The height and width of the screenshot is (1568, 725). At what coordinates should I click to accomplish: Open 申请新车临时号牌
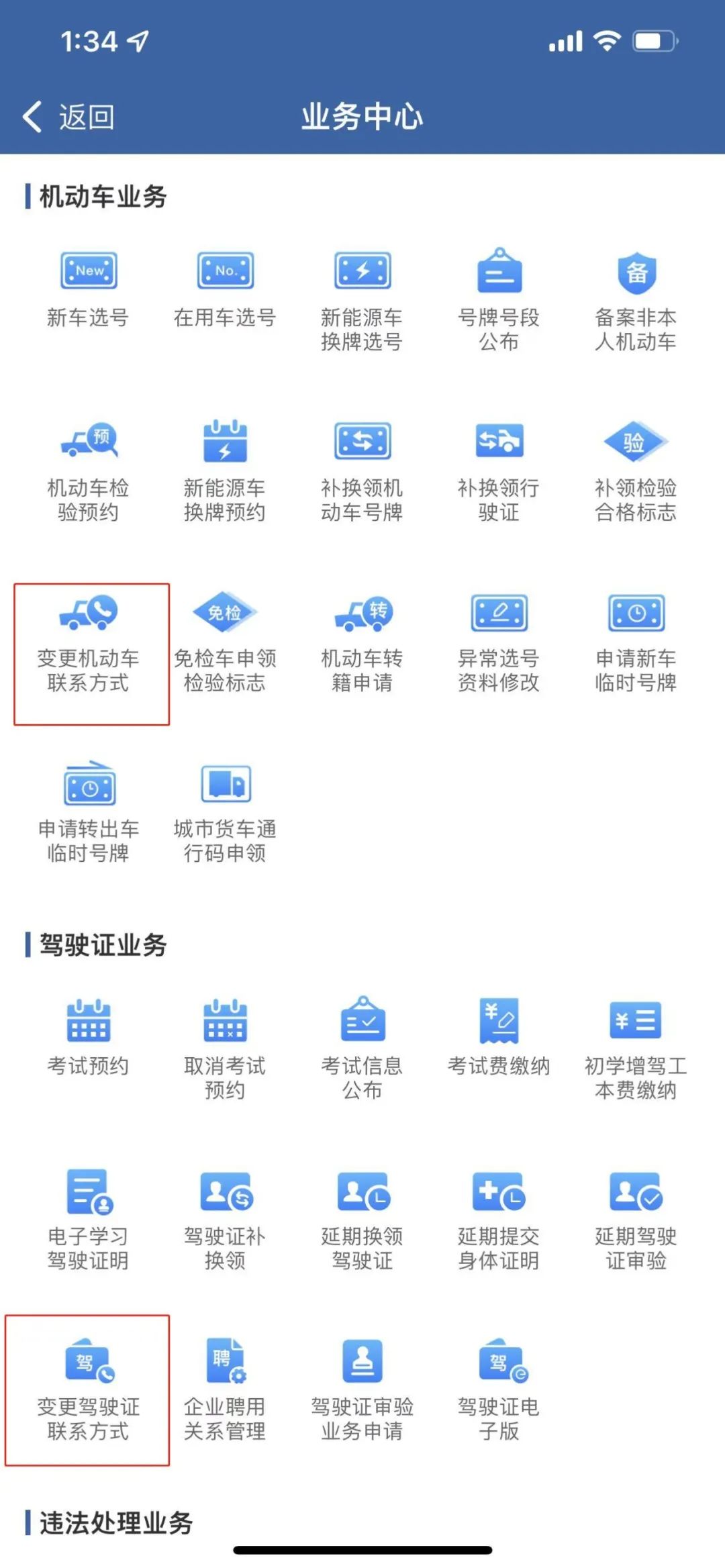pyautogui.click(x=636, y=642)
